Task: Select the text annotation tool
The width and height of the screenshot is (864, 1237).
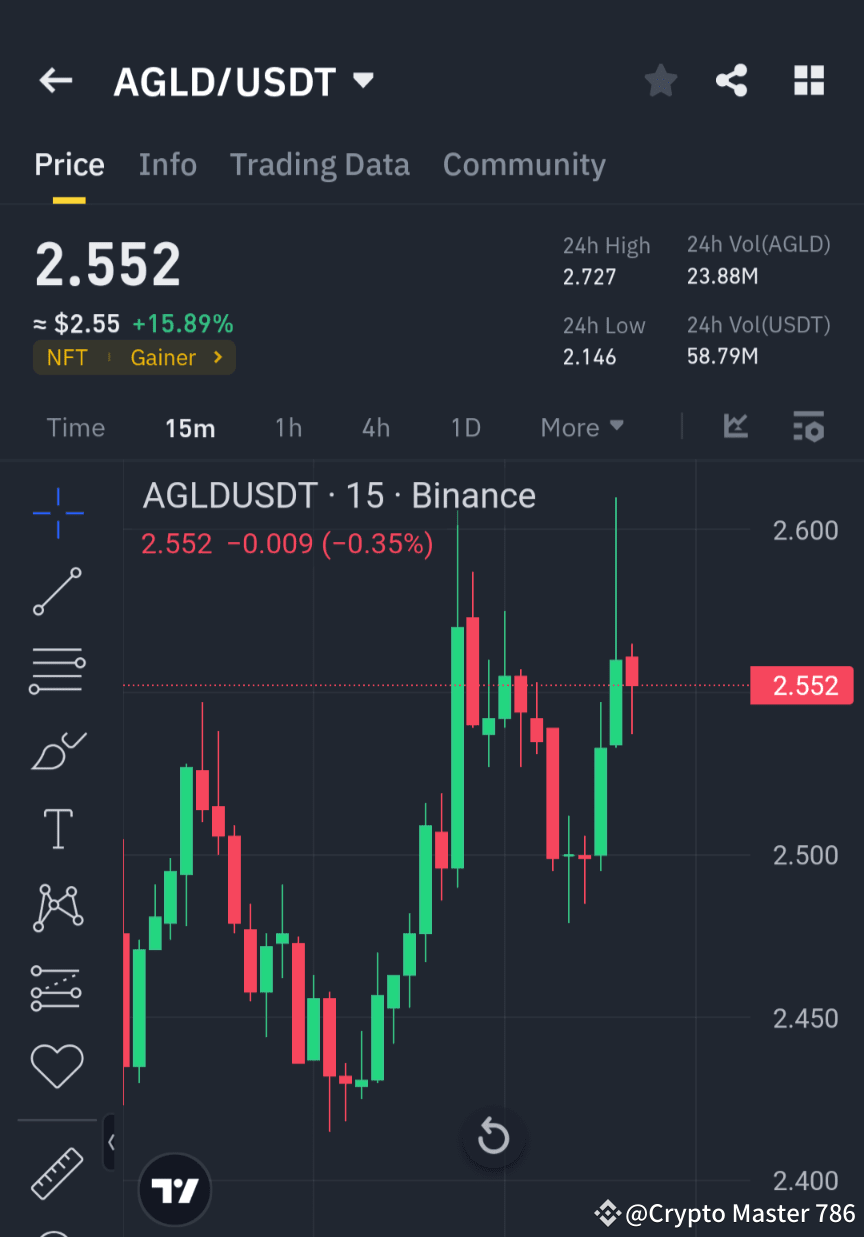Action: 57,828
